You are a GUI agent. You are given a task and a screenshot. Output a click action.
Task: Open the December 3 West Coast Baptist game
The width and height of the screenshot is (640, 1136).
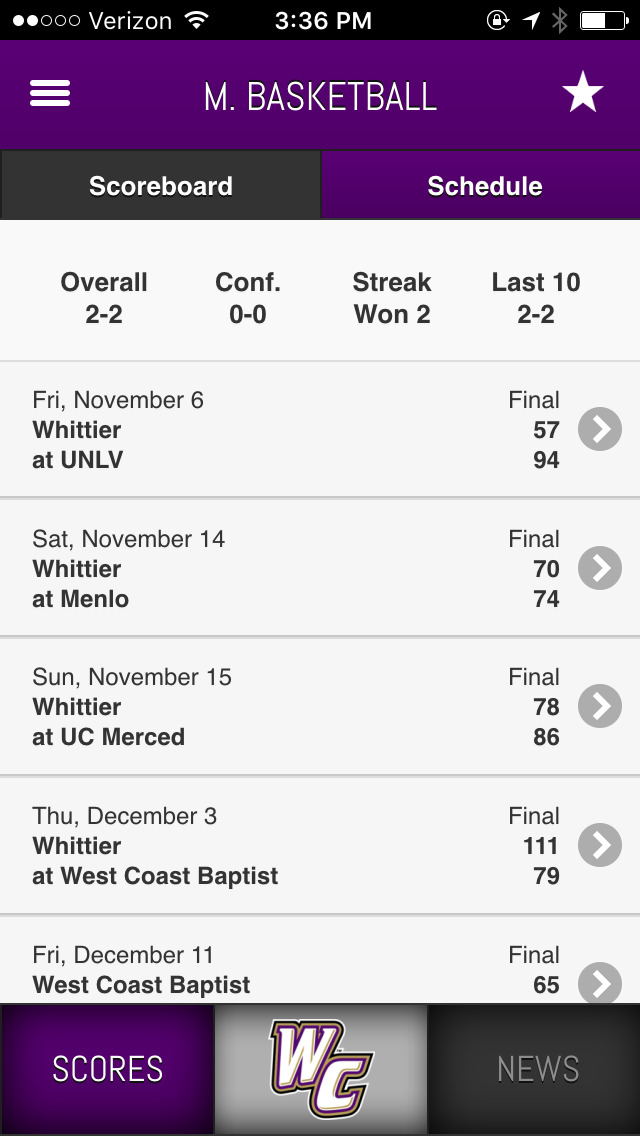(x=320, y=845)
